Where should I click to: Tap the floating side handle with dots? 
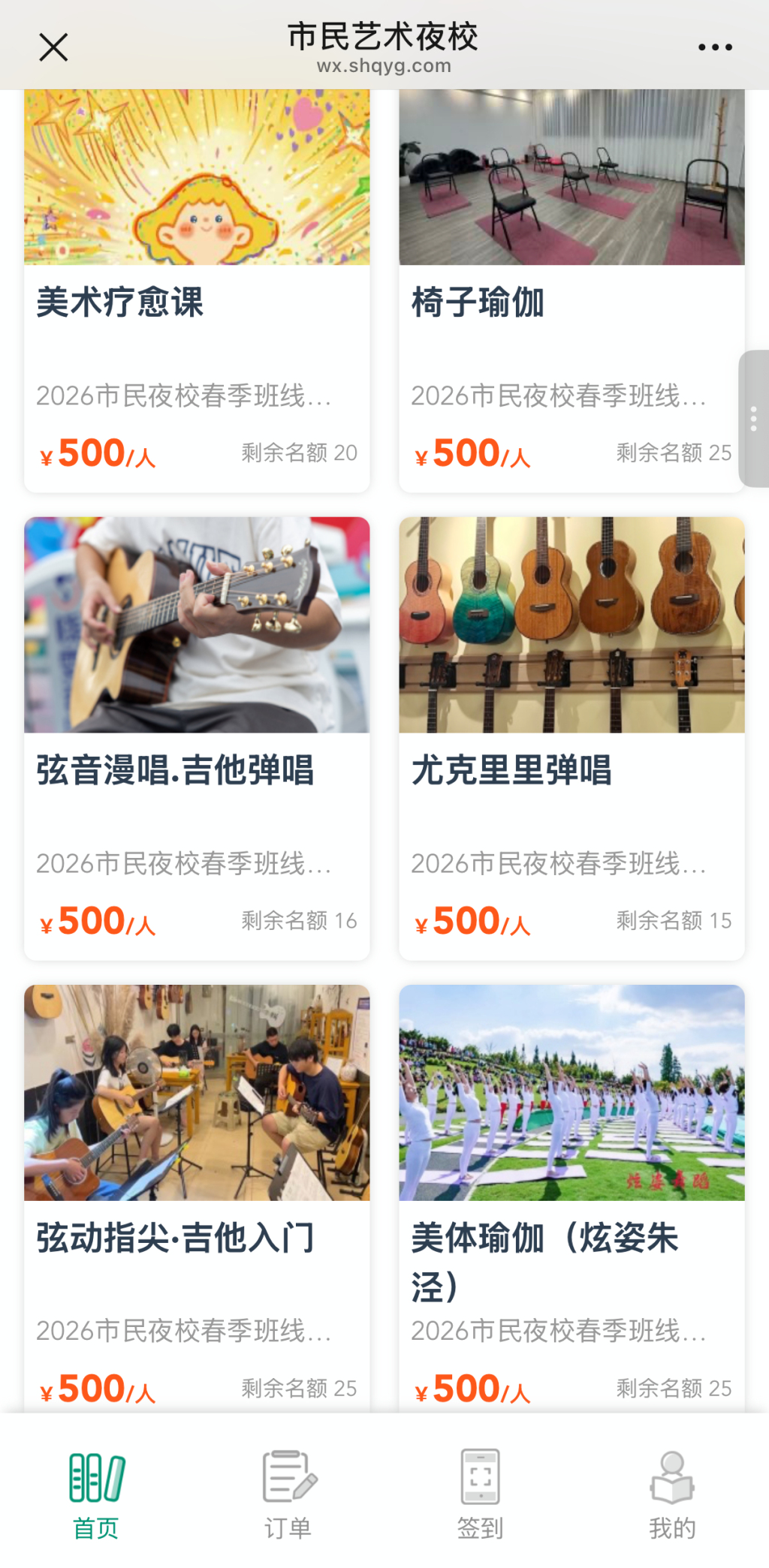point(754,419)
